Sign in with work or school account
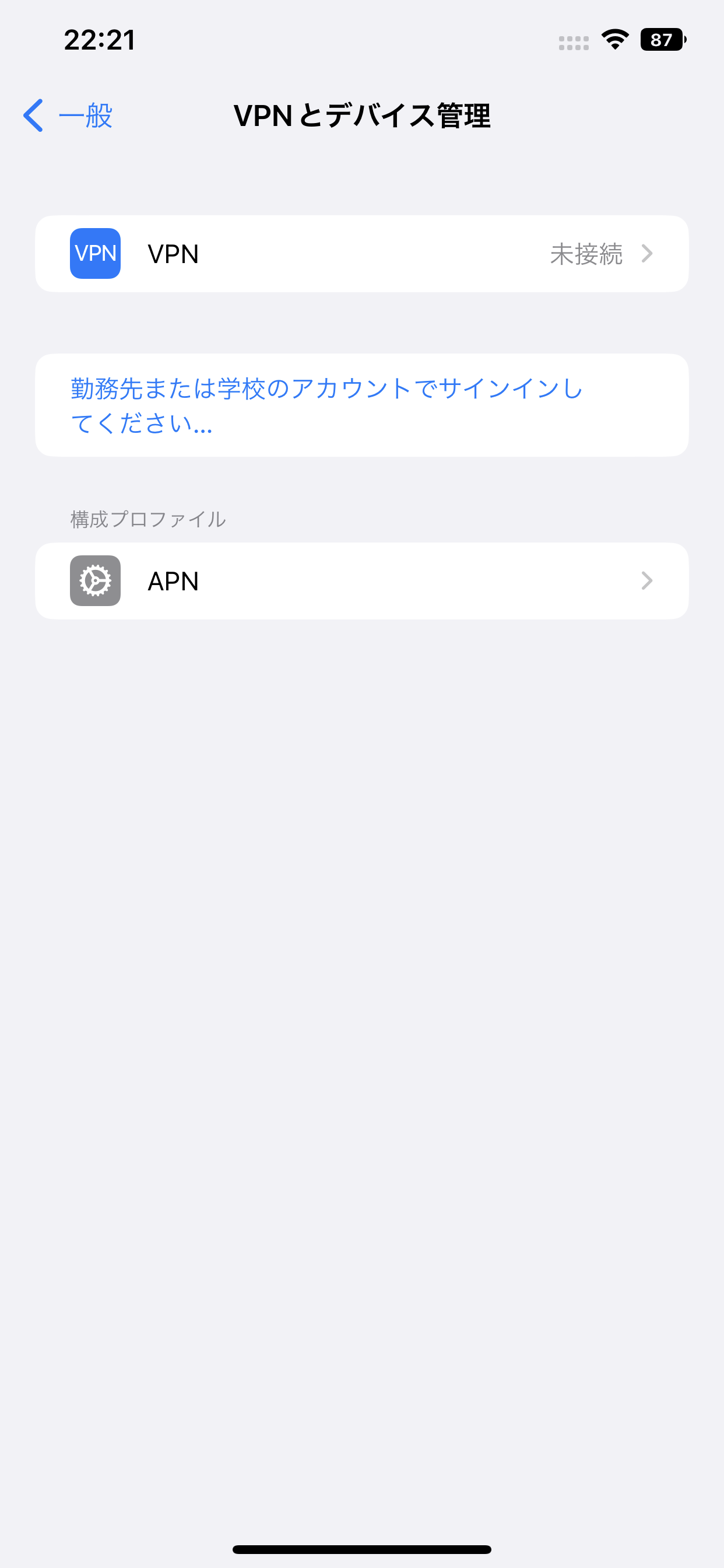The image size is (724, 1568). [326, 405]
